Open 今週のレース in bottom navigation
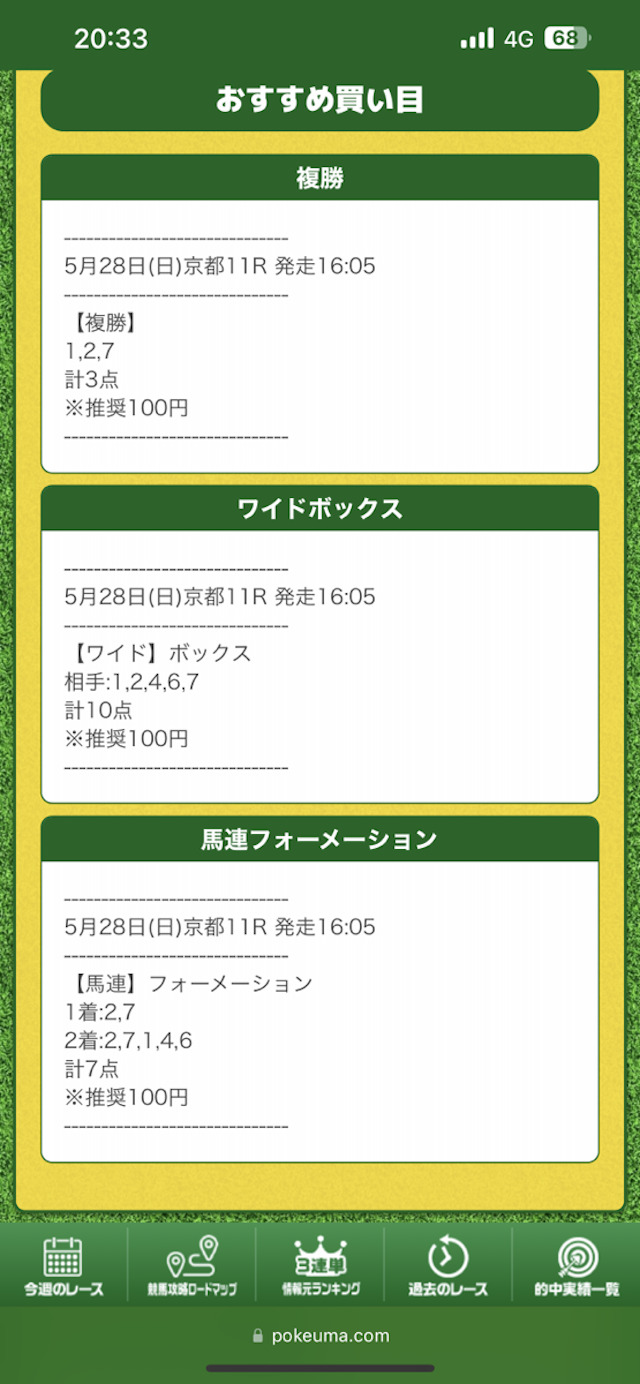The image size is (640, 1384). [x=64, y=1266]
